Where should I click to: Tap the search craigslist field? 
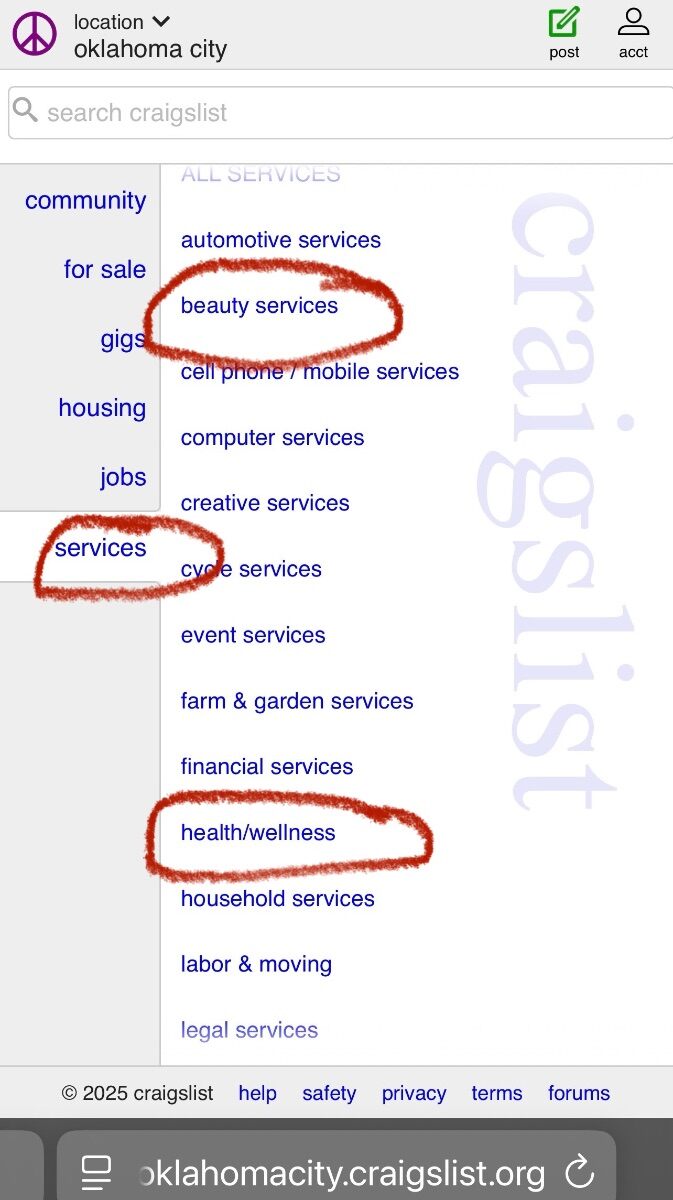pyautogui.click(x=340, y=112)
